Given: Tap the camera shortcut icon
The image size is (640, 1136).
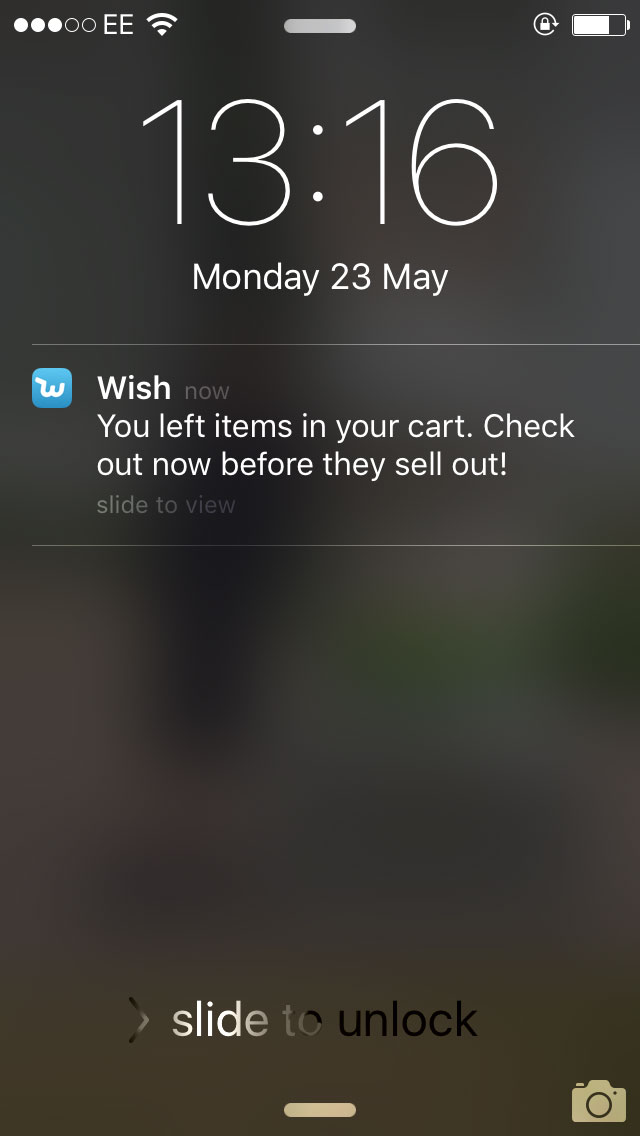Looking at the screenshot, I should [x=598, y=1101].
